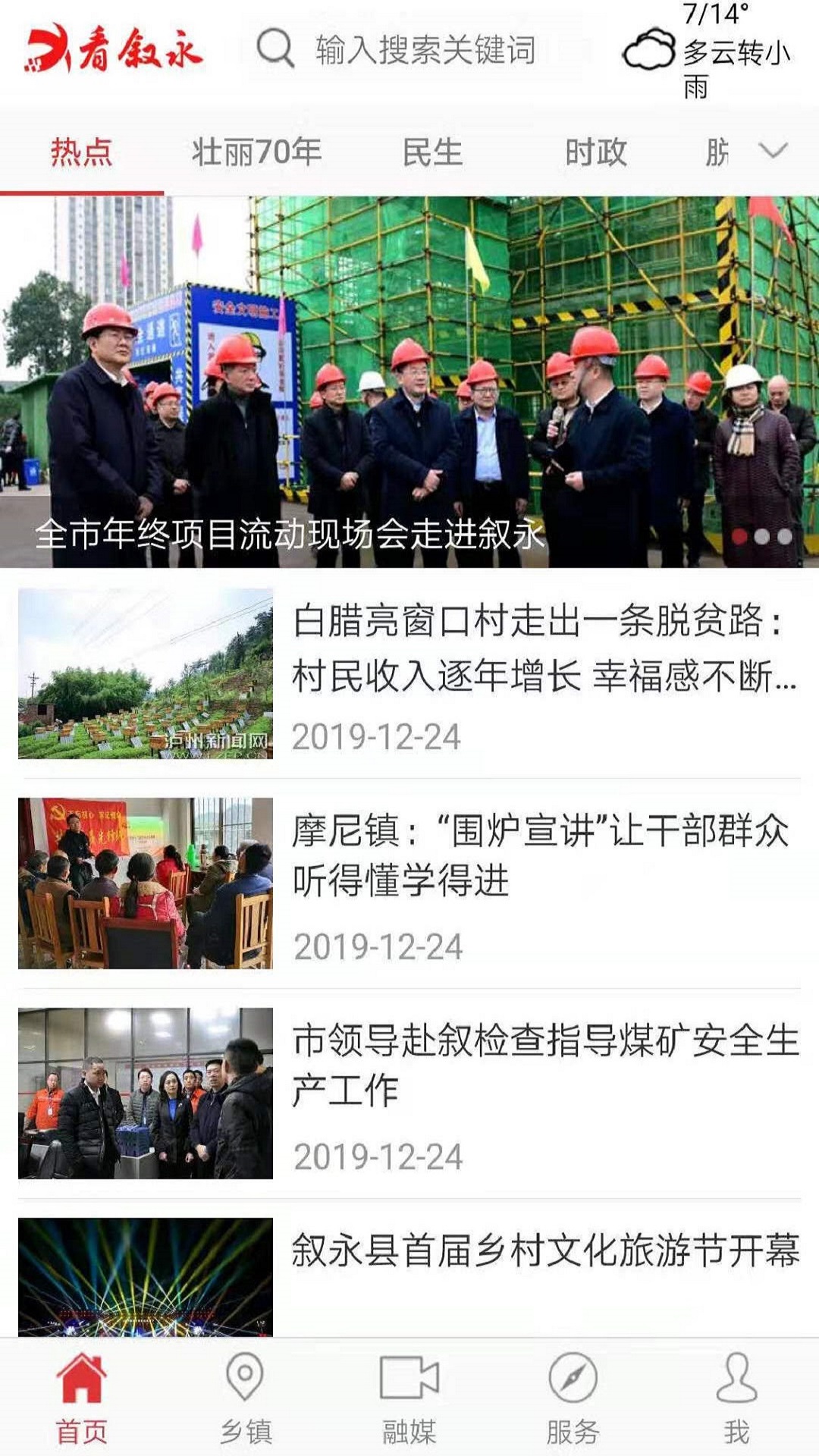Open the 煤矿安全生产 news article

pos(543,1062)
